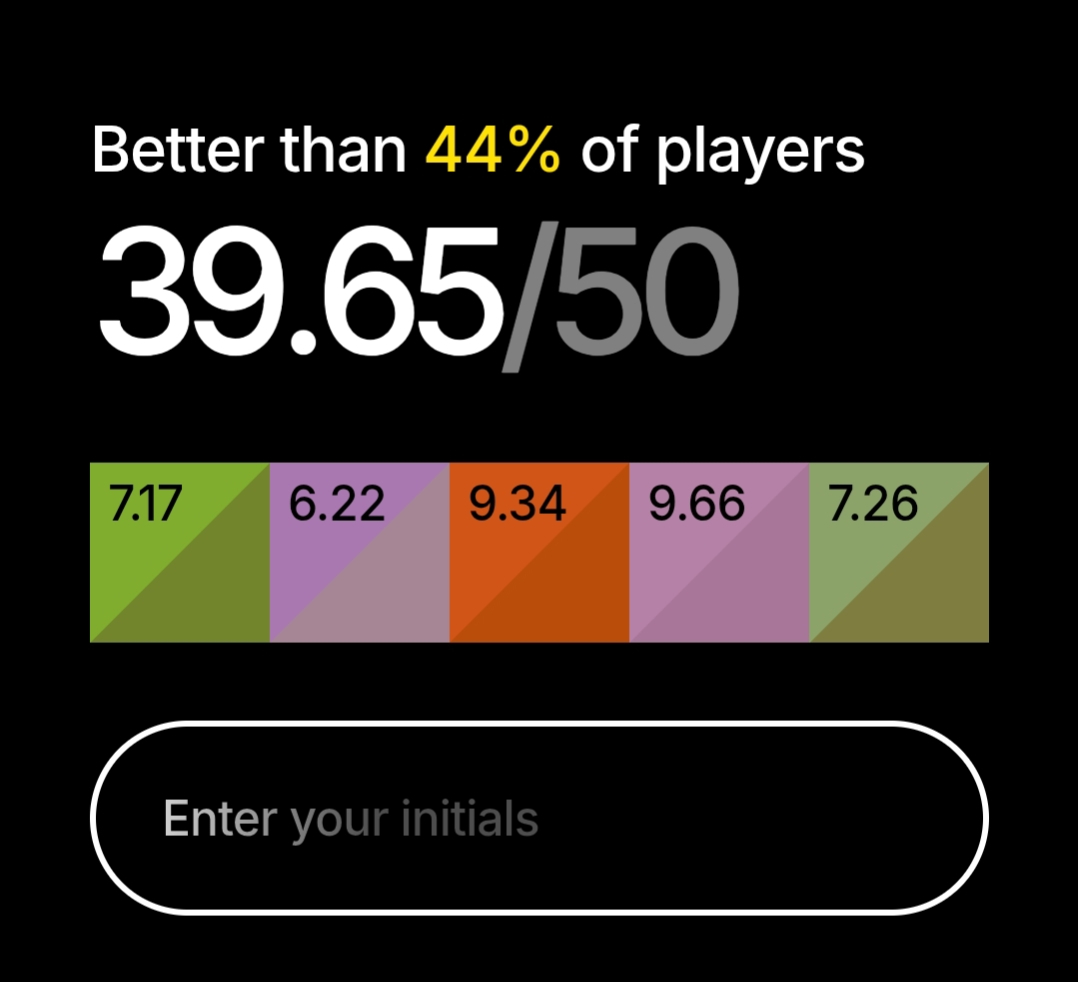Select the 7.26 olive score tile

(898, 552)
